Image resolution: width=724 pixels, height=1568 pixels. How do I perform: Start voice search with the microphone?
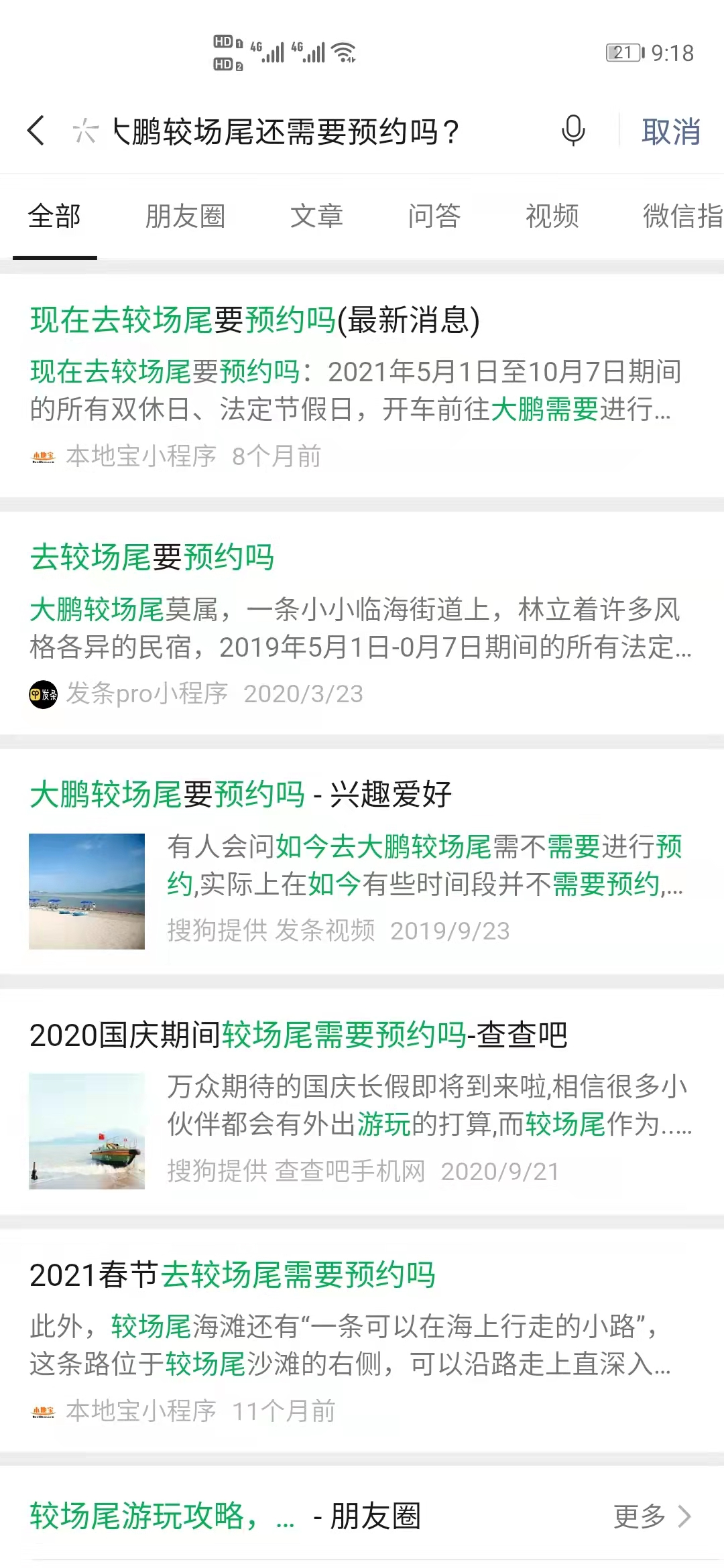[573, 131]
